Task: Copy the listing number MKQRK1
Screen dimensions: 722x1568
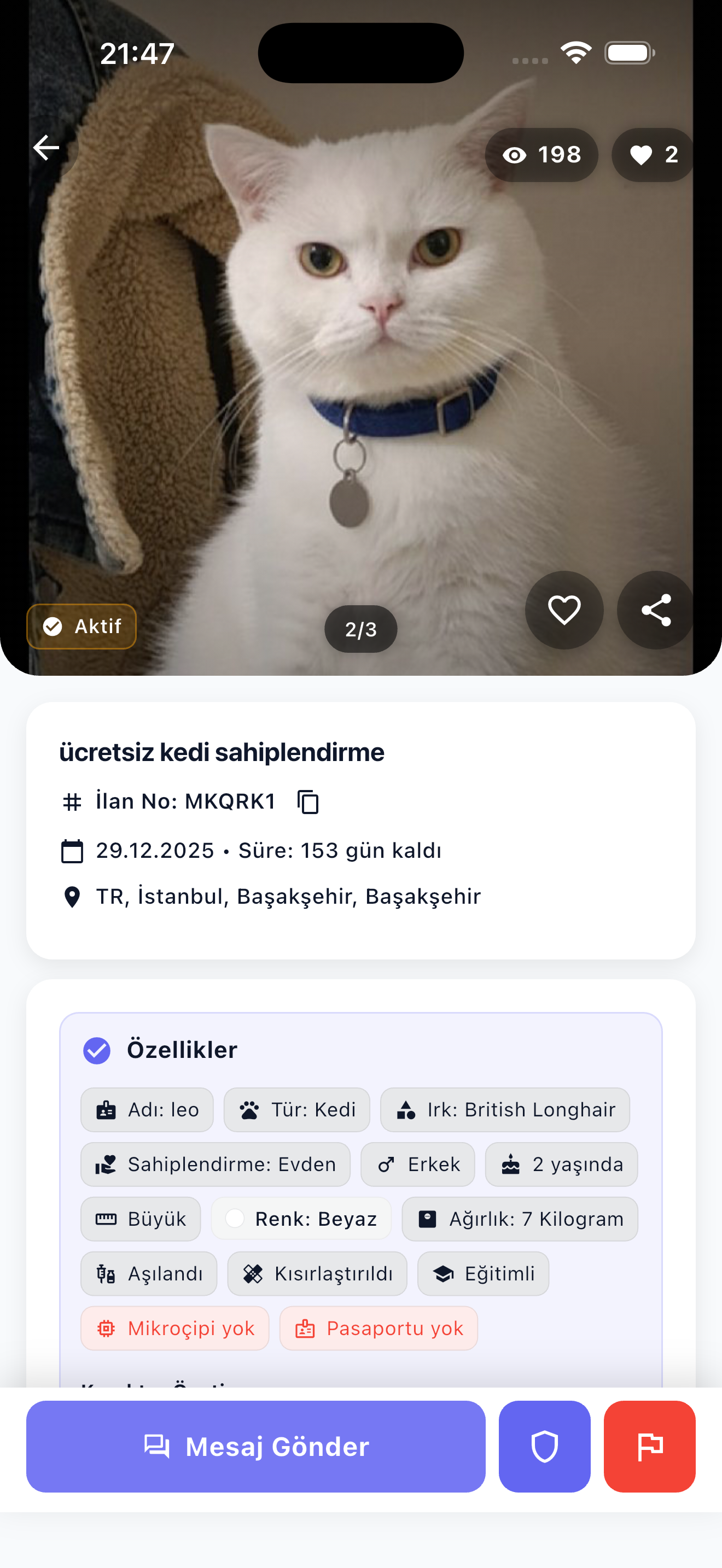Action: (308, 801)
